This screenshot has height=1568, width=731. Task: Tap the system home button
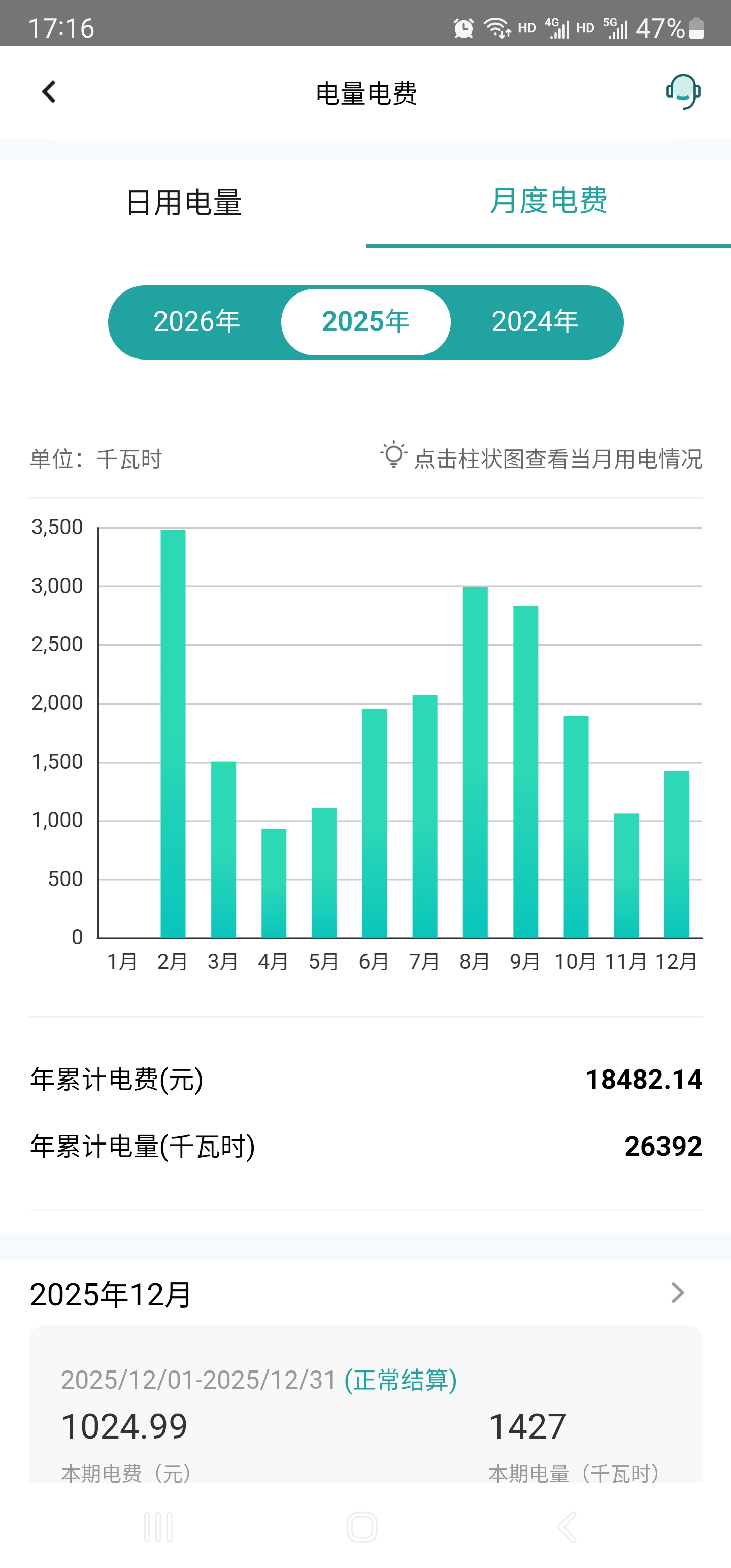pyautogui.click(x=362, y=1526)
